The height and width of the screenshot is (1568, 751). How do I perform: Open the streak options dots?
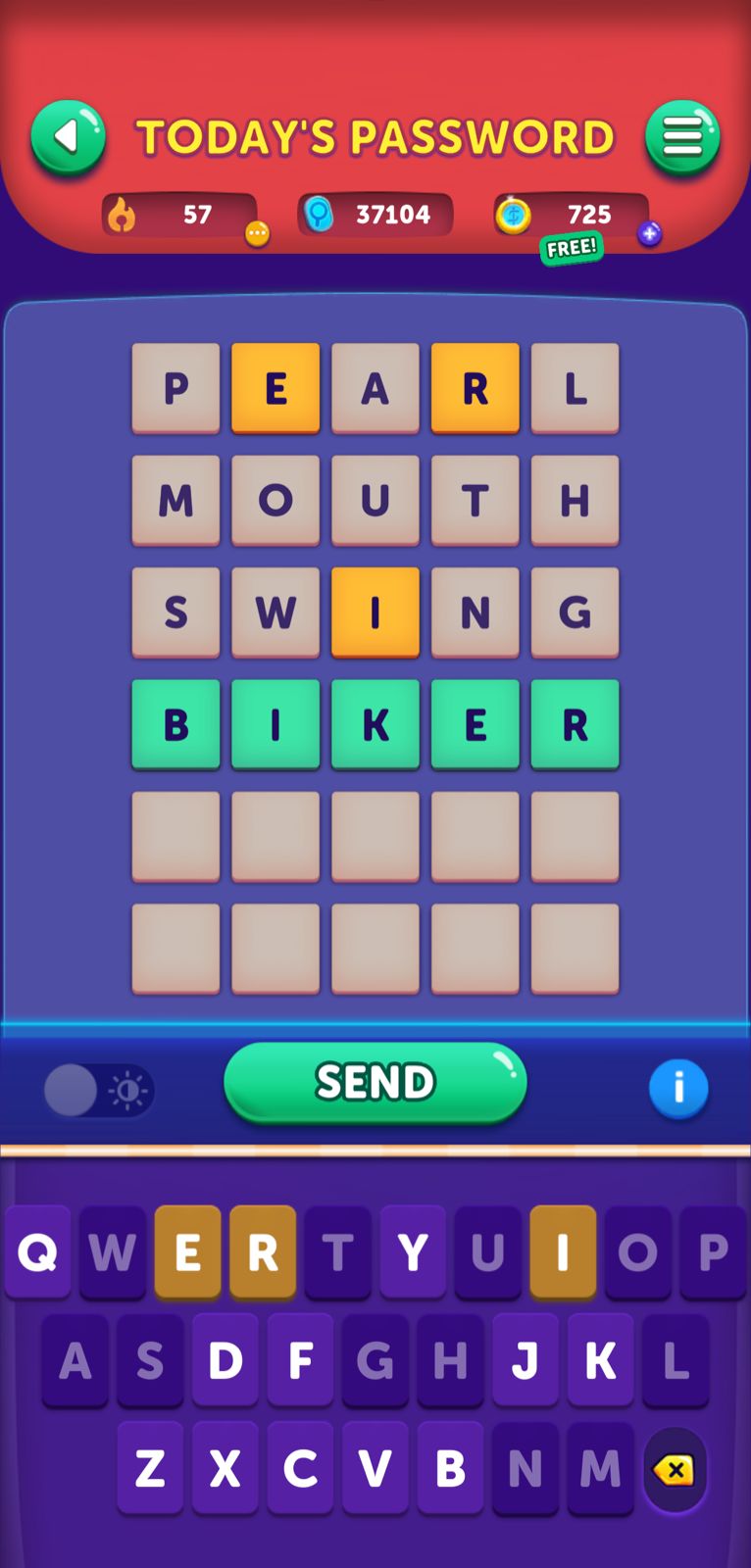click(x=257, y=234)
